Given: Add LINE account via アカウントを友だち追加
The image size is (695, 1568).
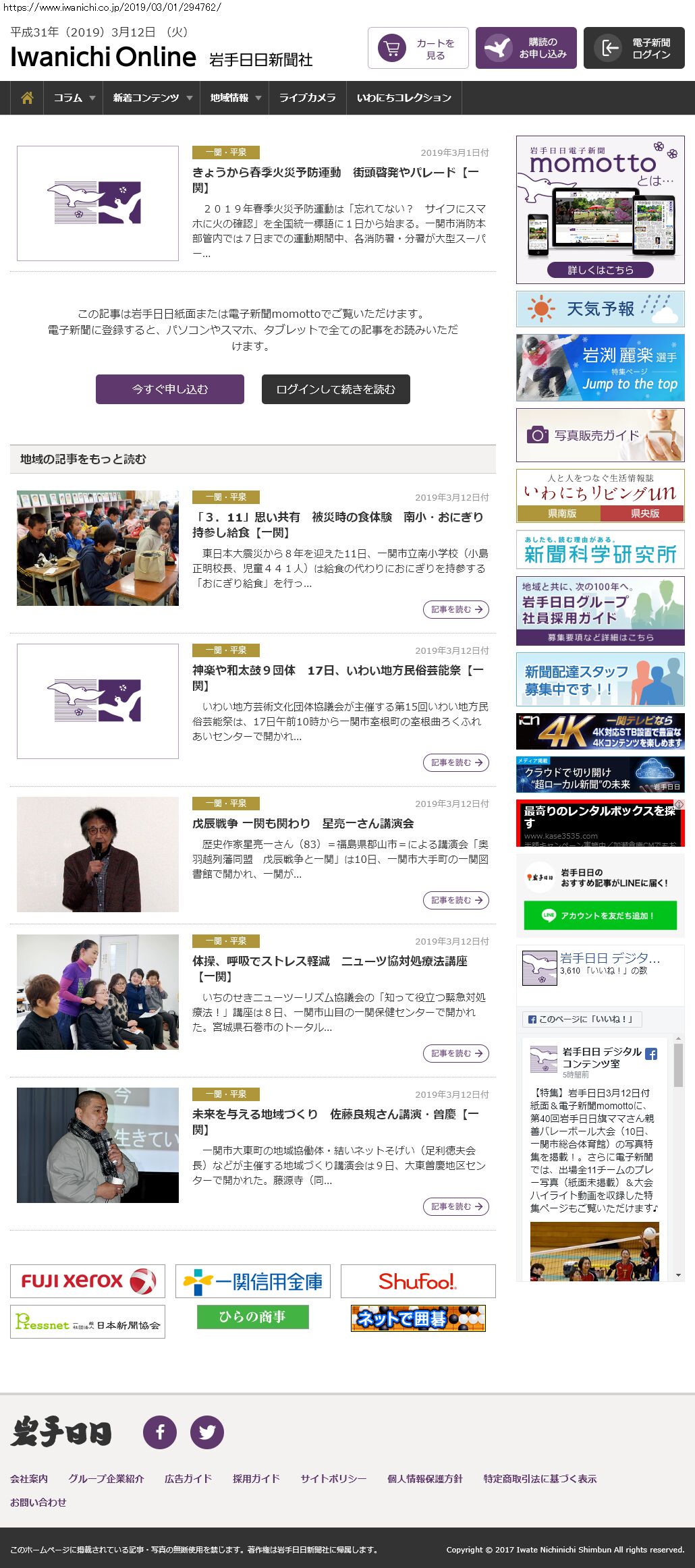Looking at the screenshot, I should (x=600, y=916).
